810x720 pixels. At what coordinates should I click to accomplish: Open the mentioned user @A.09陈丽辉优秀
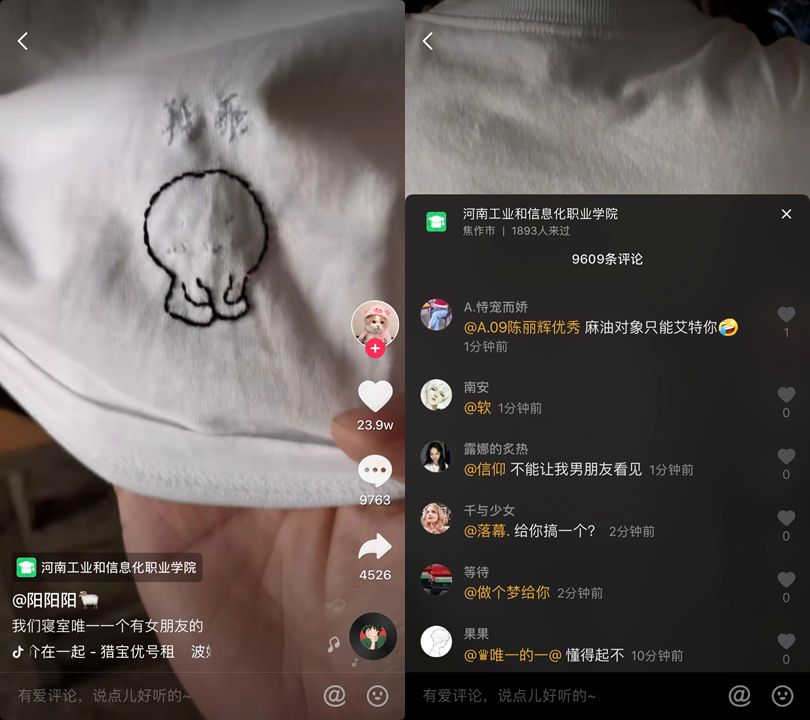522,327
